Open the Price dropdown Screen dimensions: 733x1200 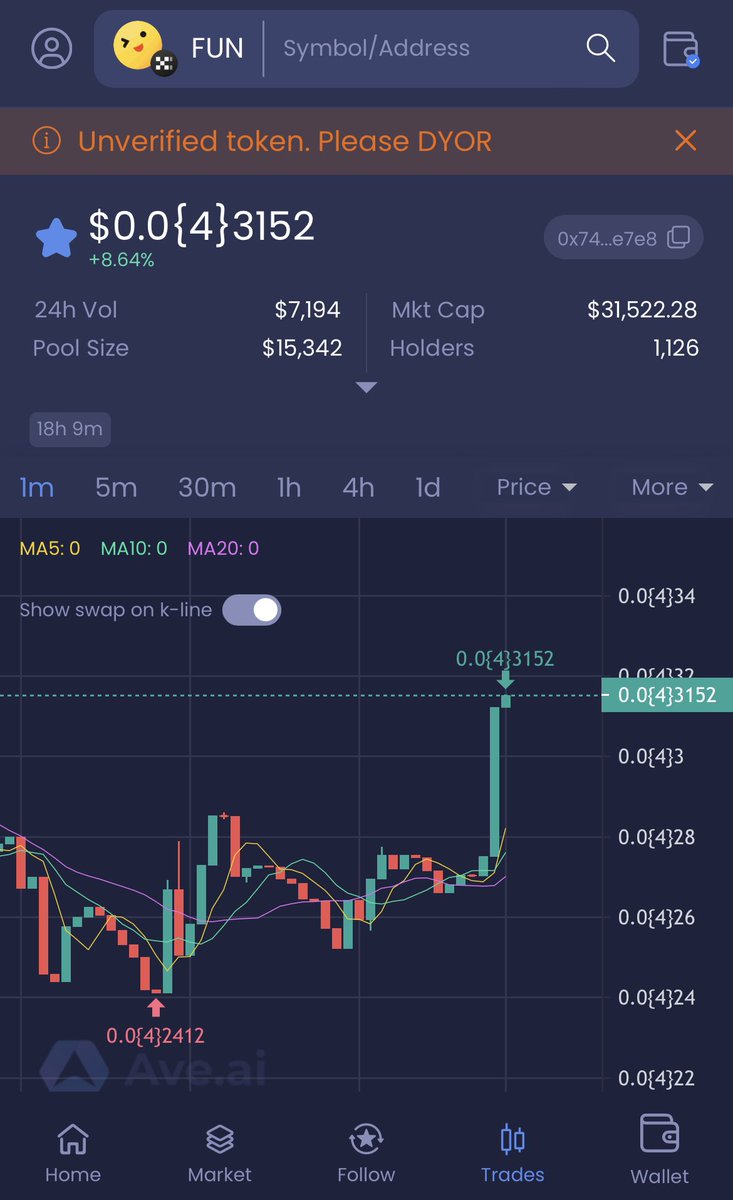click(x=537, y=487)
